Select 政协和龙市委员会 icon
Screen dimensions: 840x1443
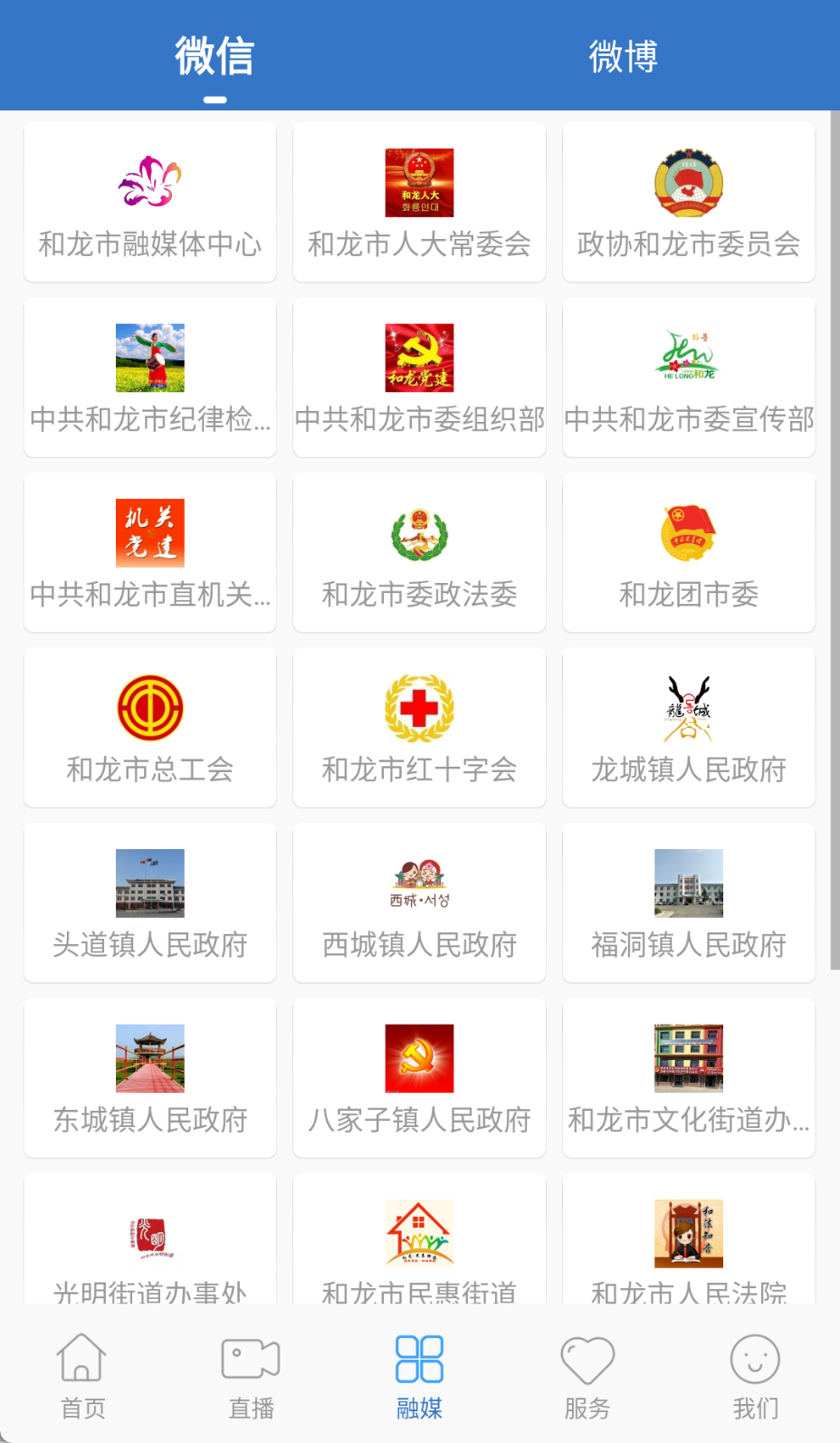tap(688, 201)
